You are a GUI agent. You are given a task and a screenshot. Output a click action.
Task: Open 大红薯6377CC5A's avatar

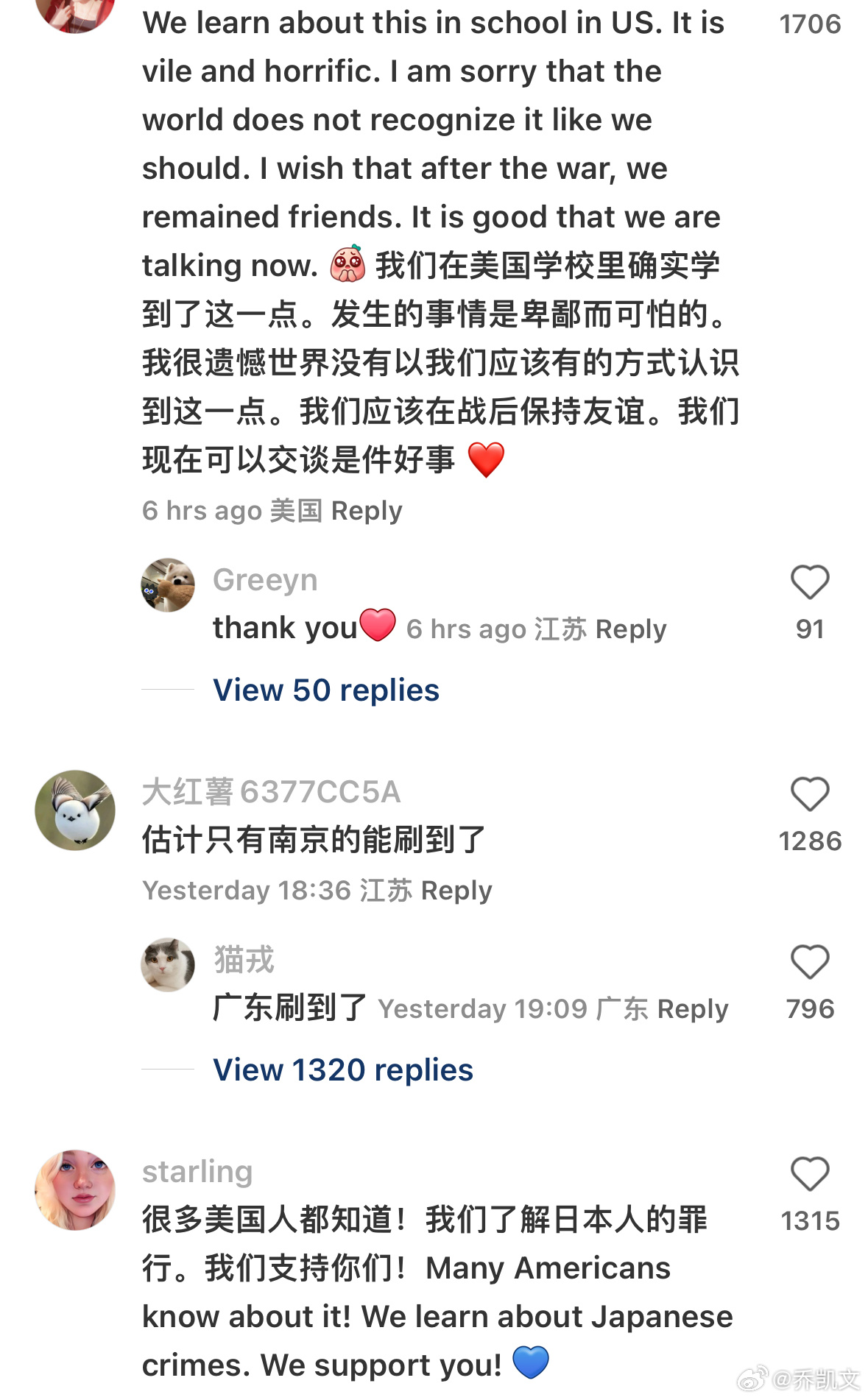(75, 810)
